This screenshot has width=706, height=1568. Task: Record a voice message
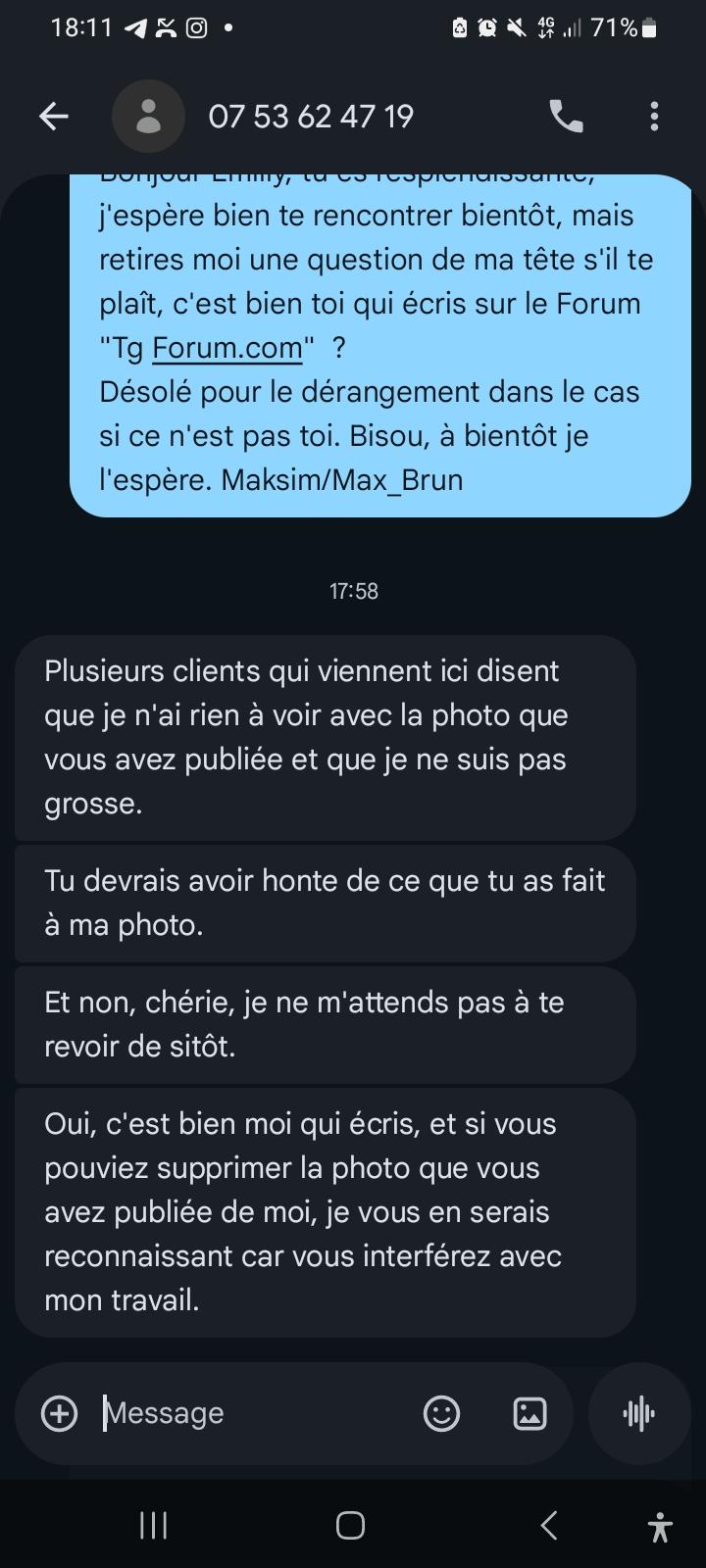point(639,1413)
